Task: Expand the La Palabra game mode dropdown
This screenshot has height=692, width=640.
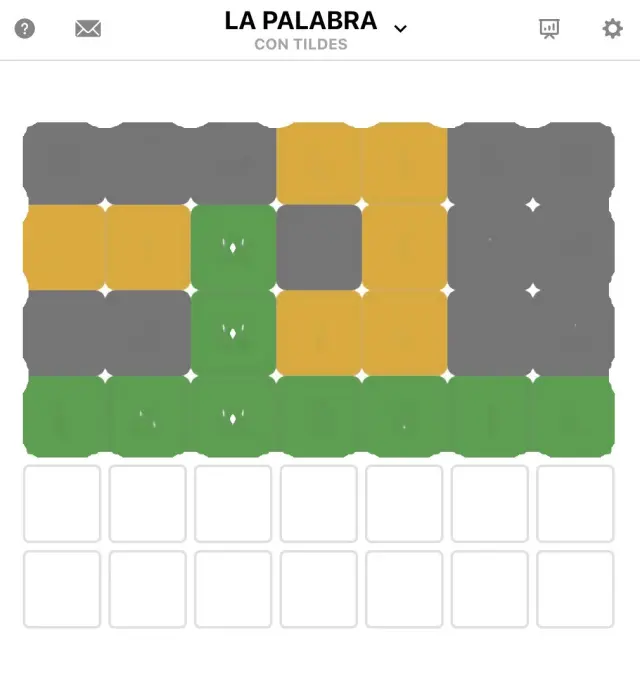Action: pos(400,29)
